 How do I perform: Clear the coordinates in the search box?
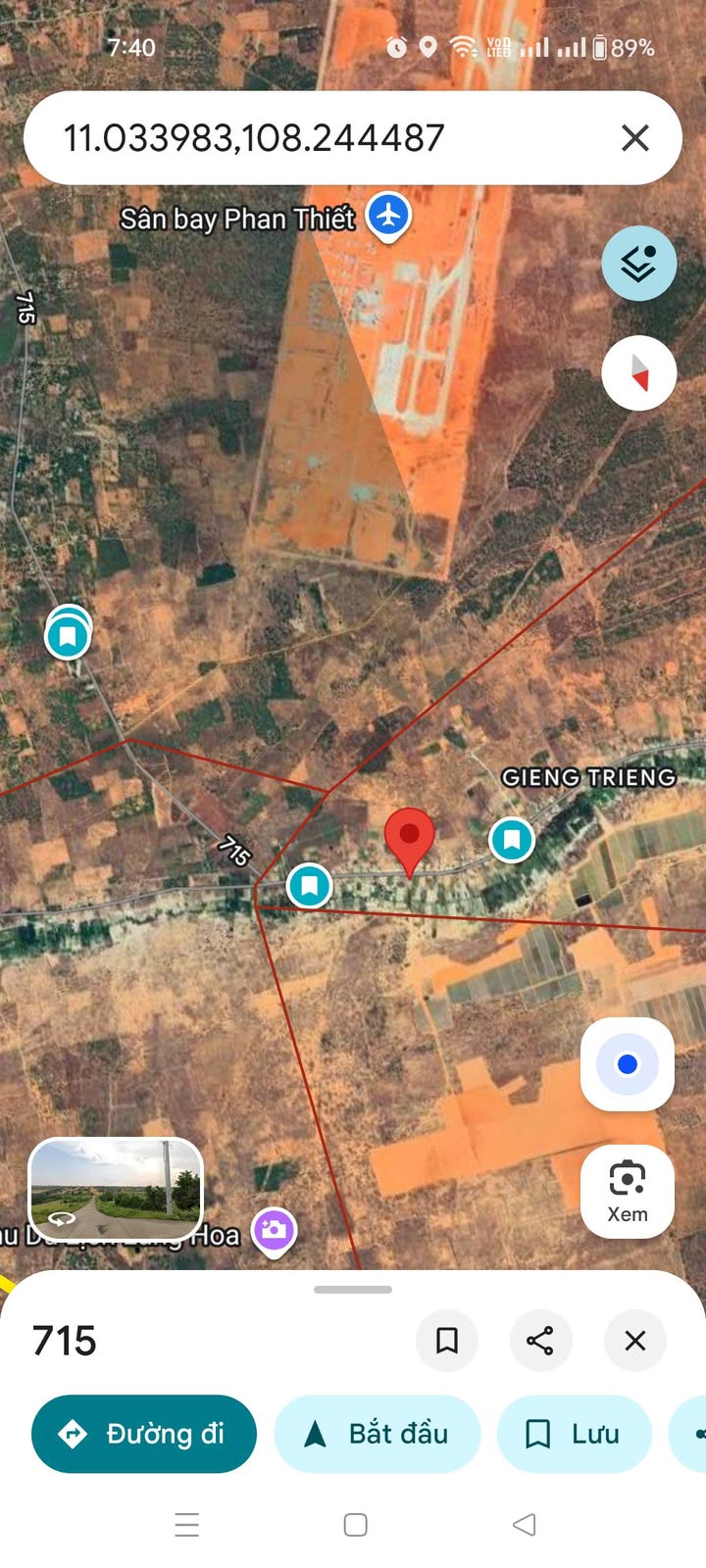pos(635,138)
